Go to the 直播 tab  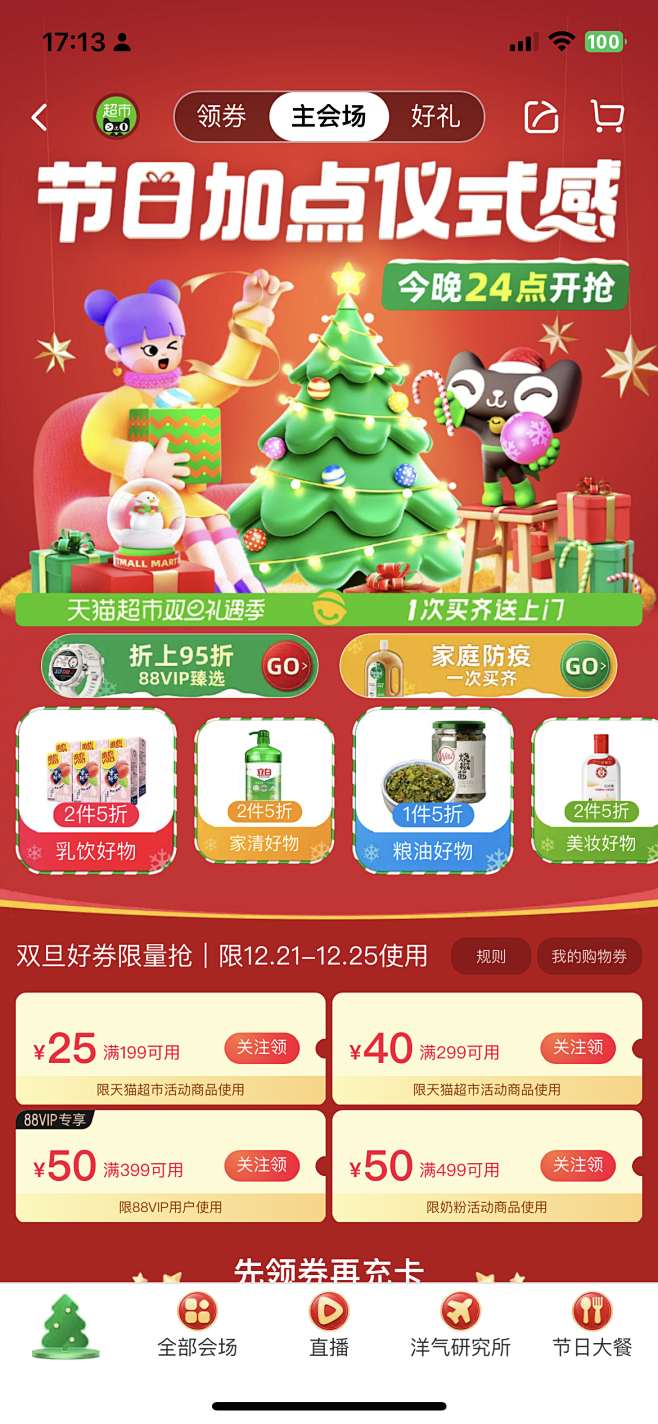click(329, 1324)
